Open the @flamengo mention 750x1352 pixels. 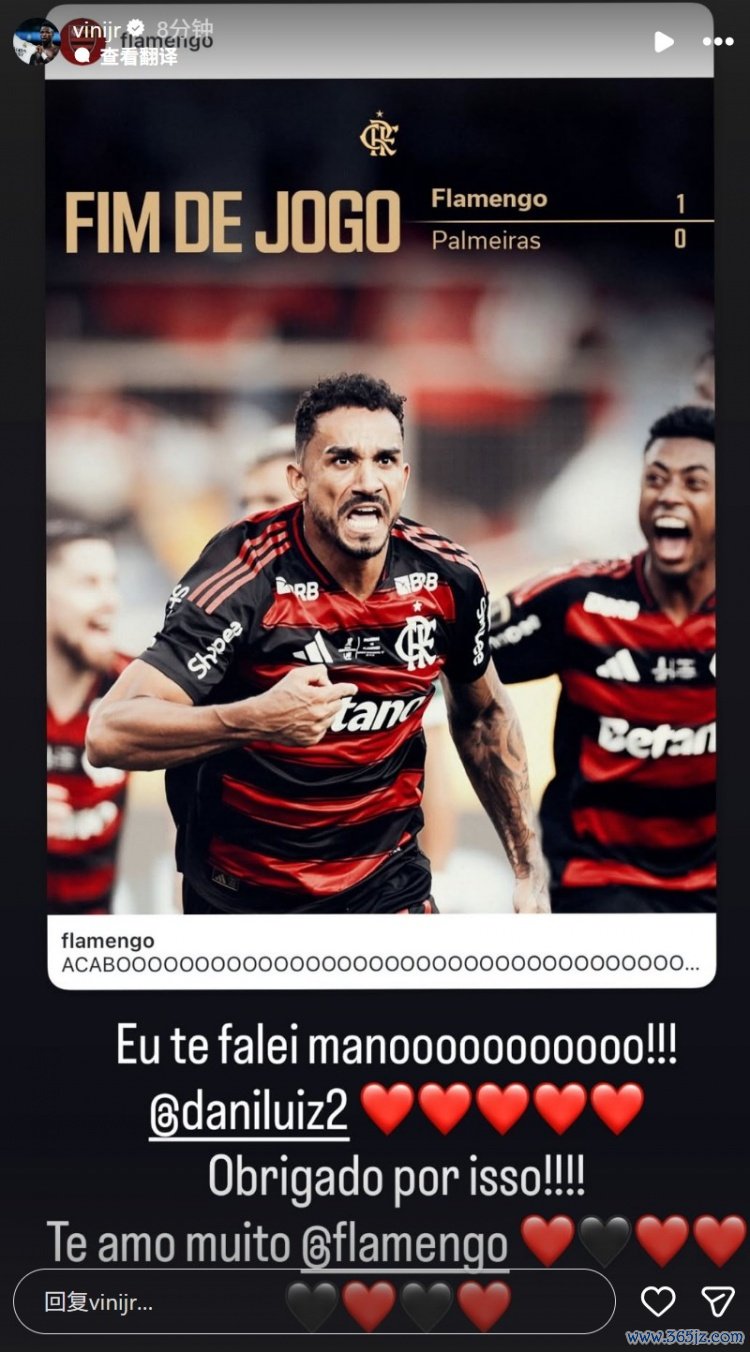coord(404,1245)
